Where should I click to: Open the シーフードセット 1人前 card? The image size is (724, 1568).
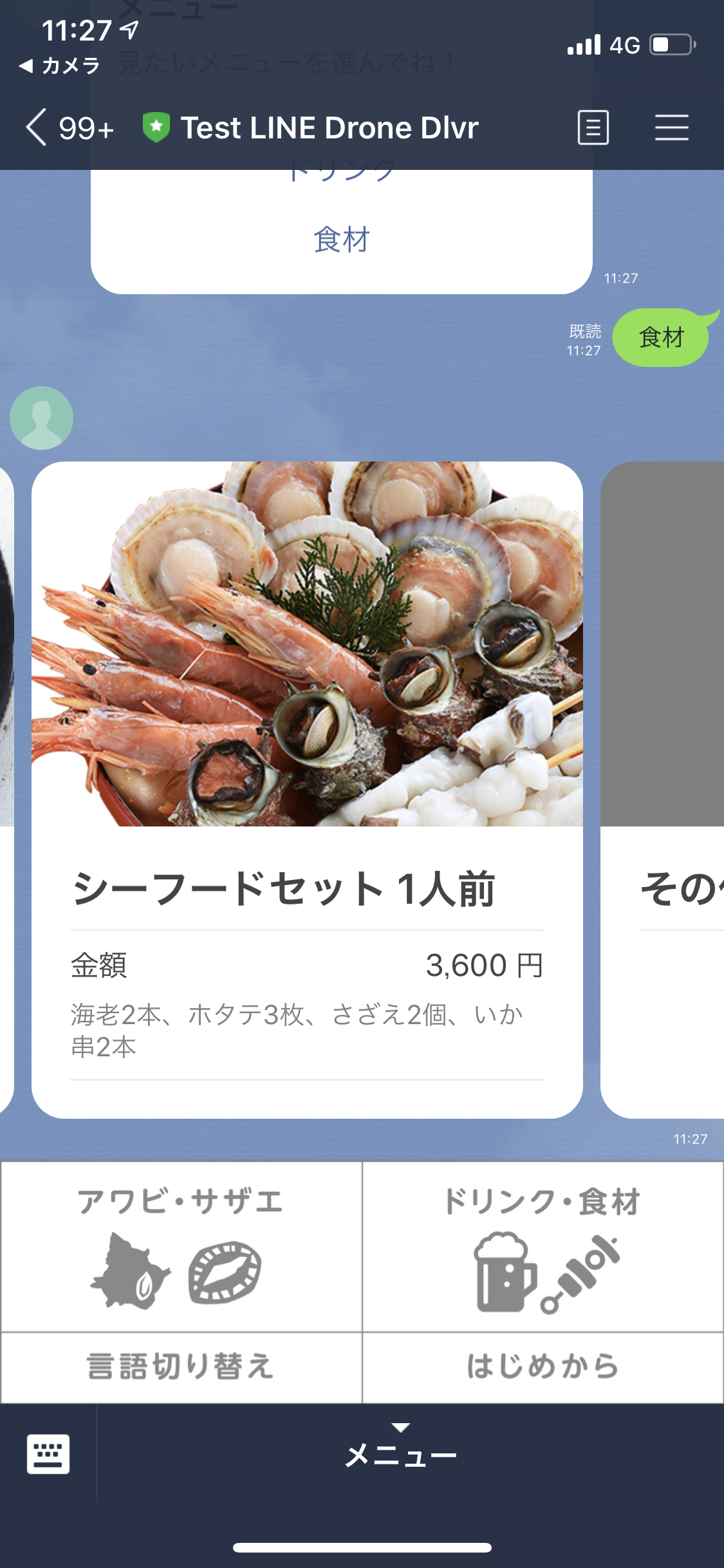307,789
